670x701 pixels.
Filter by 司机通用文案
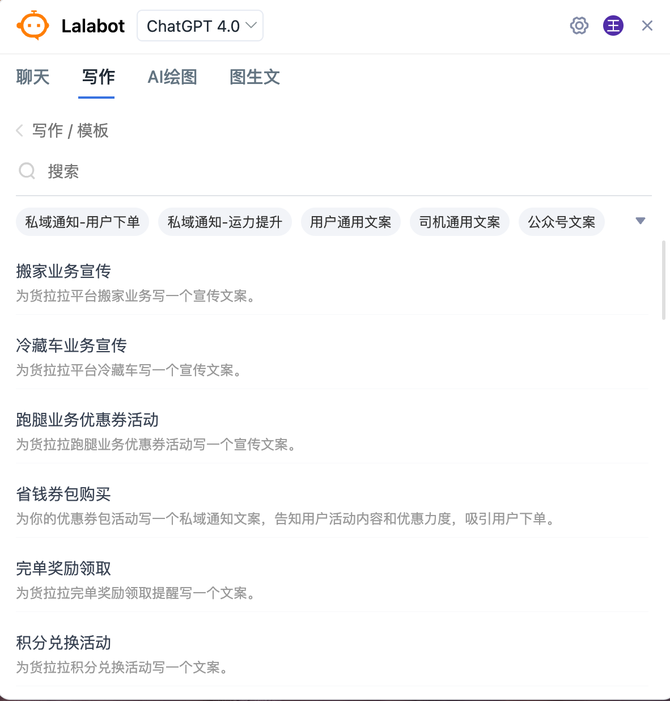click(459, 222)
